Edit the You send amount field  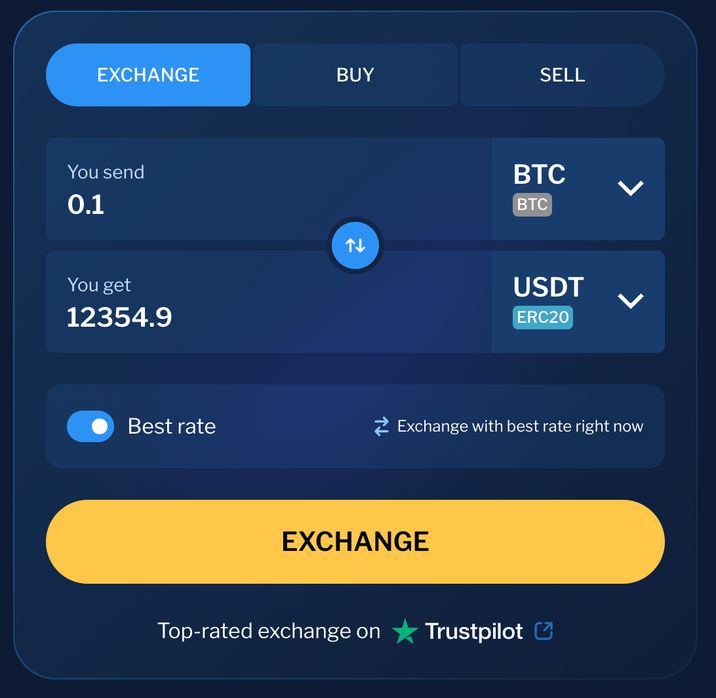point(200,205)
